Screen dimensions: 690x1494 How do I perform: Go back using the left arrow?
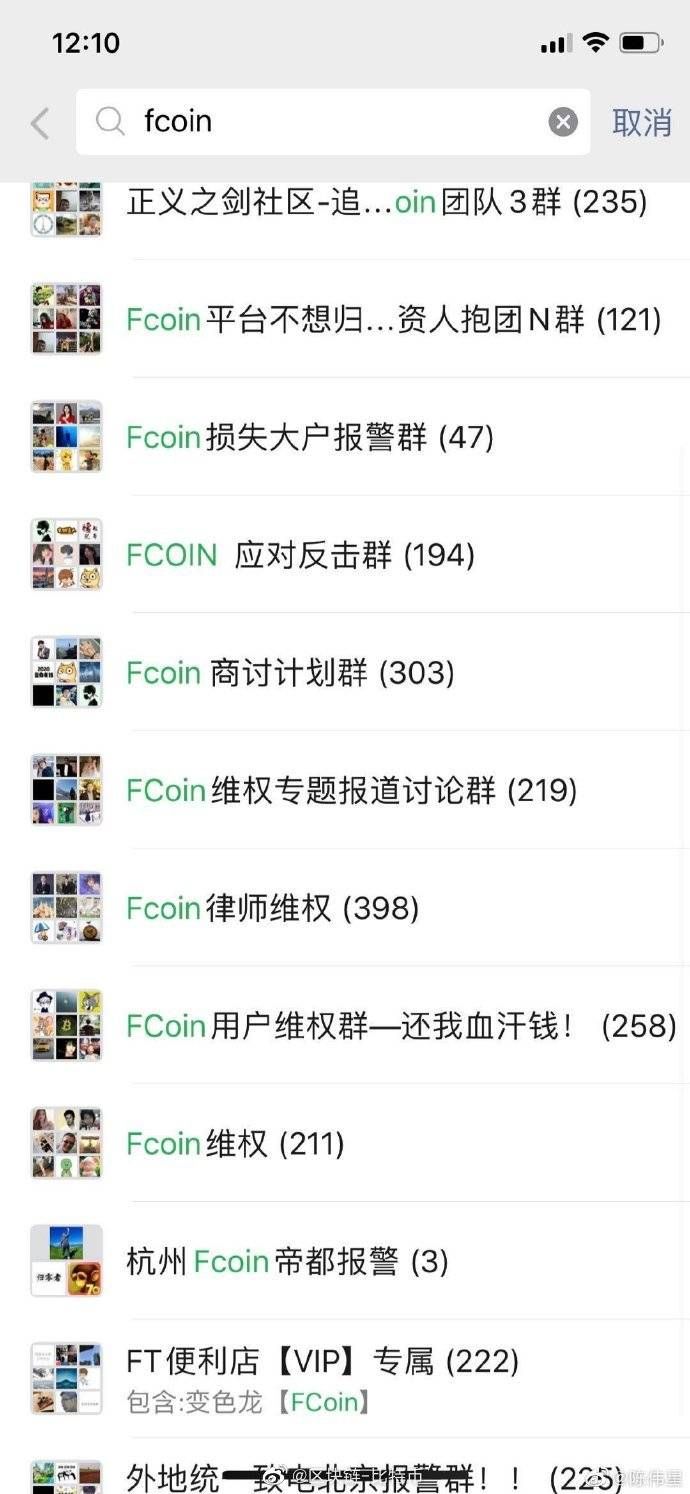[40, 123]
